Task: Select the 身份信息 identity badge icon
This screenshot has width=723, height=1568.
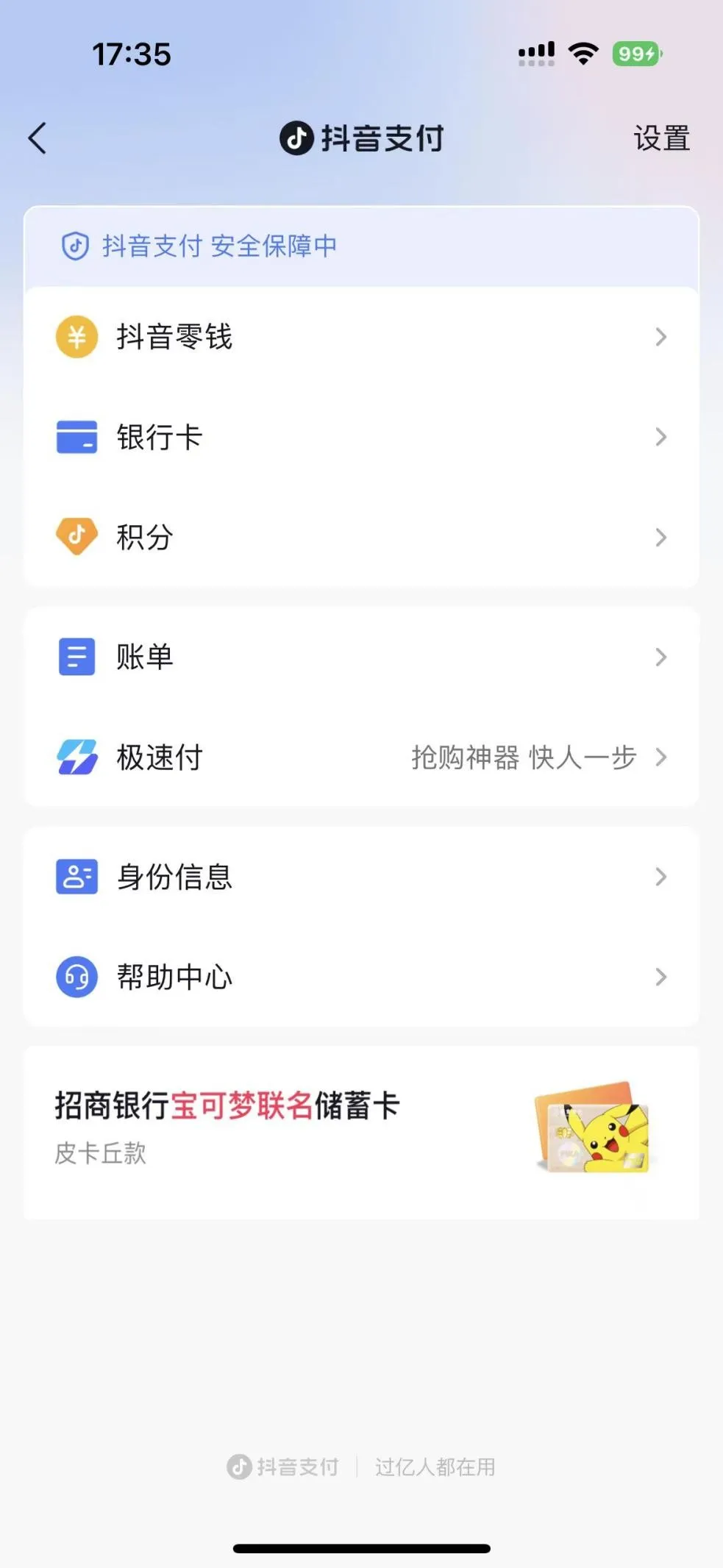Action: tap(76, 877)
